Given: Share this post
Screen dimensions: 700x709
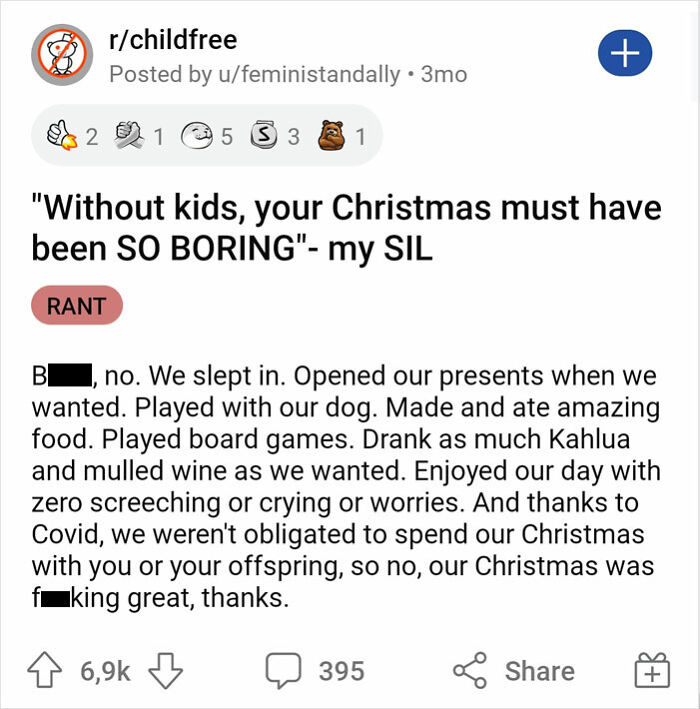Looking at the screenshot, I should 511,670.
